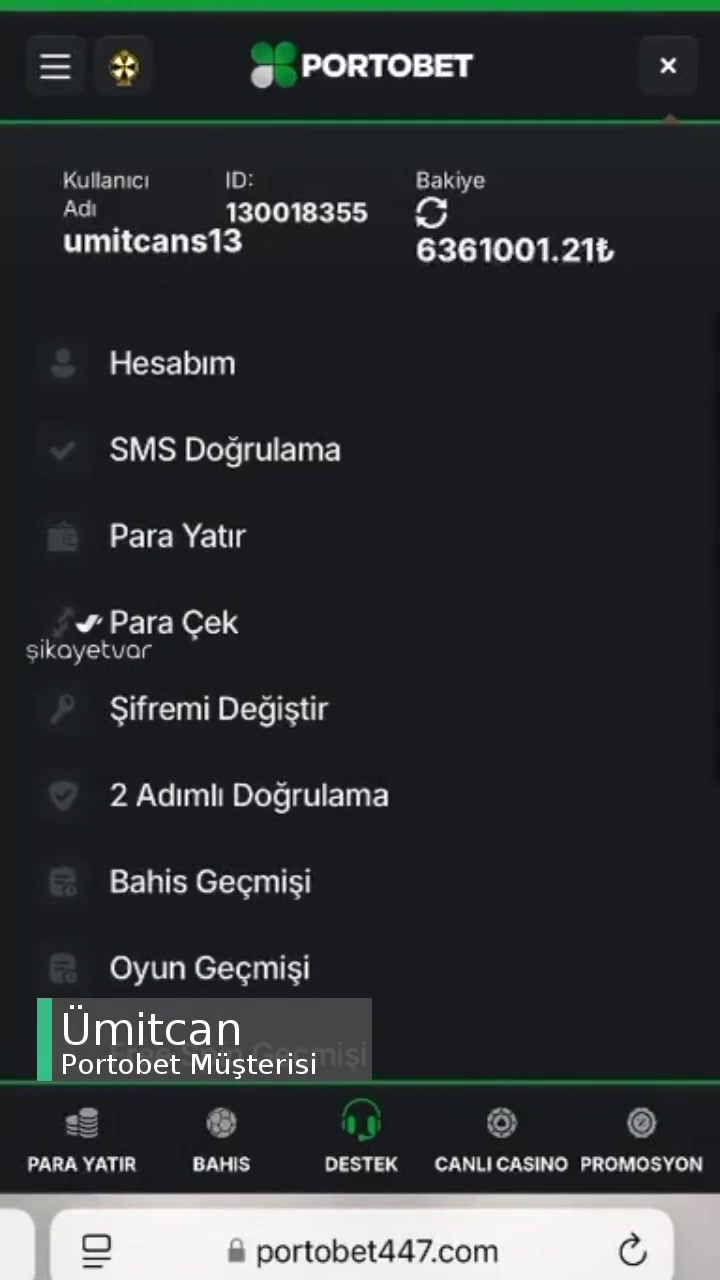Reload the page with browser refresh arrow

(x=632, y=1251)
